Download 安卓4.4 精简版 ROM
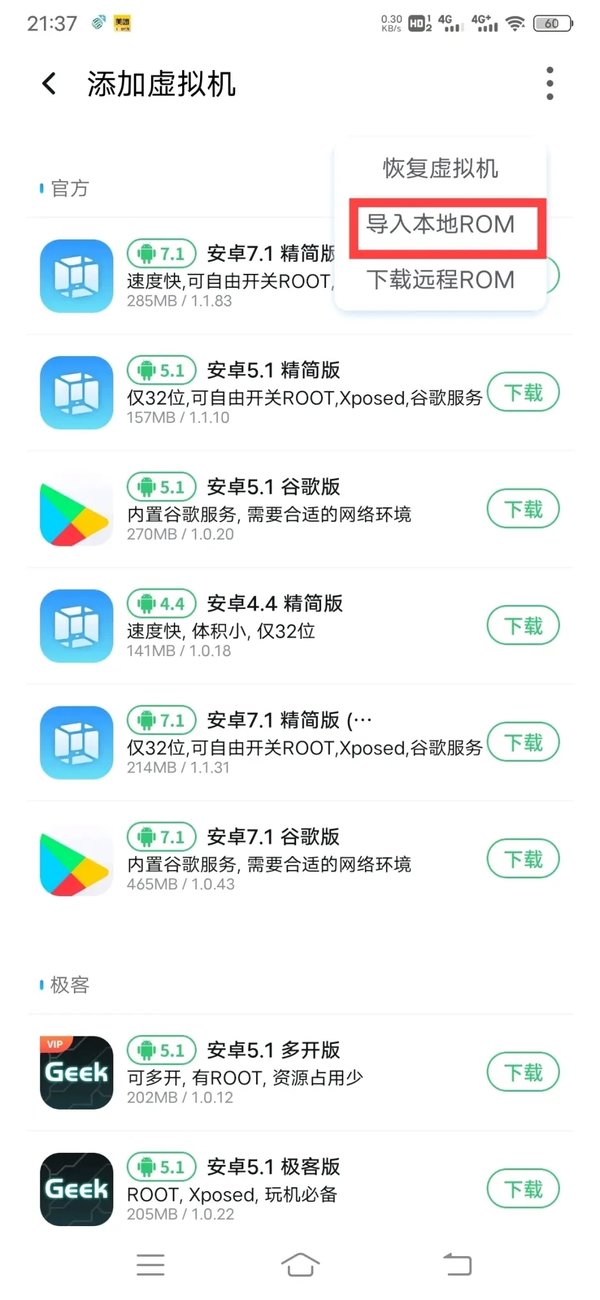This screenshot has height=1300, width=600. (523, 626)
